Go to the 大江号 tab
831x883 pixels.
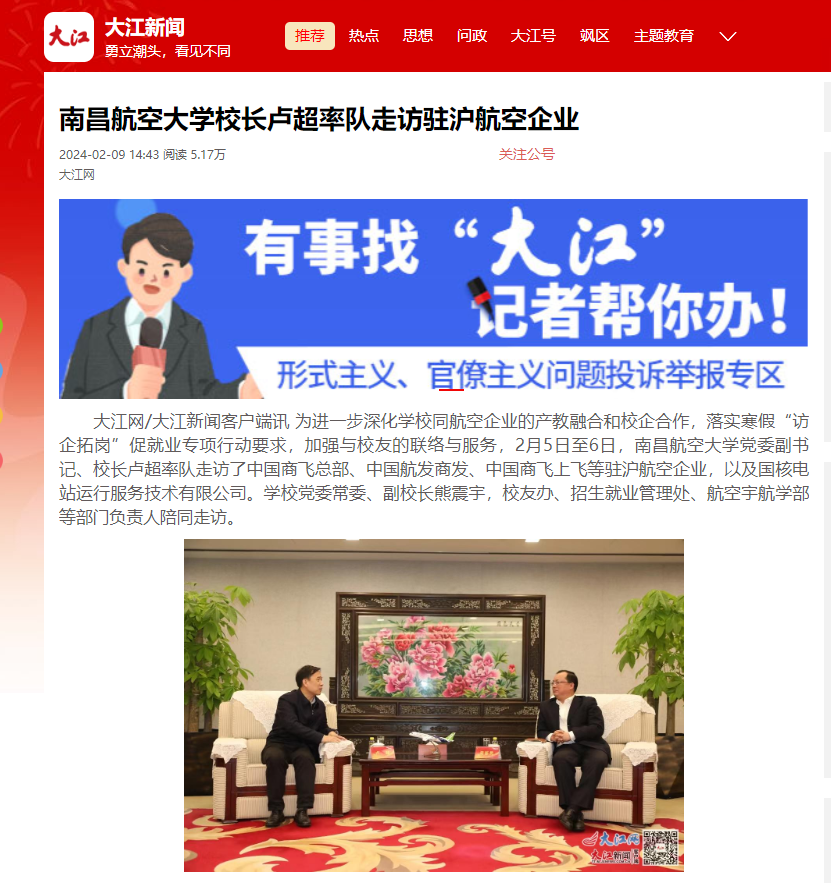point(533,36)
